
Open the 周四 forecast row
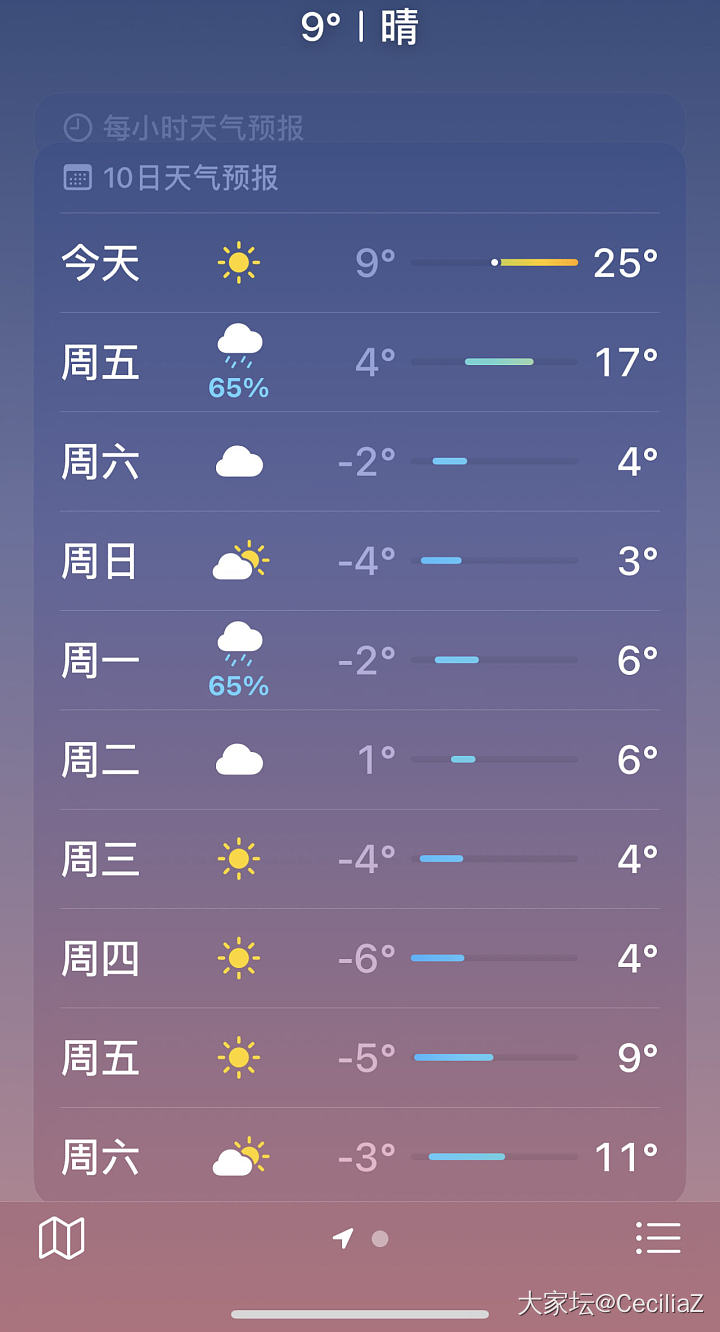tap(360, 958)
